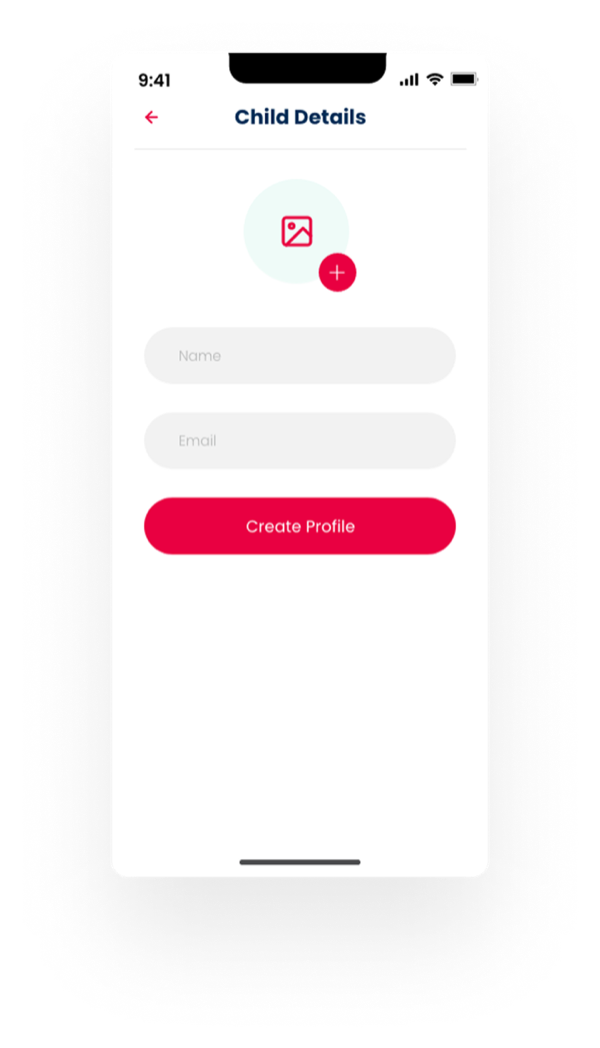
Task: Focus the Name text field
Action: [300, 356]
